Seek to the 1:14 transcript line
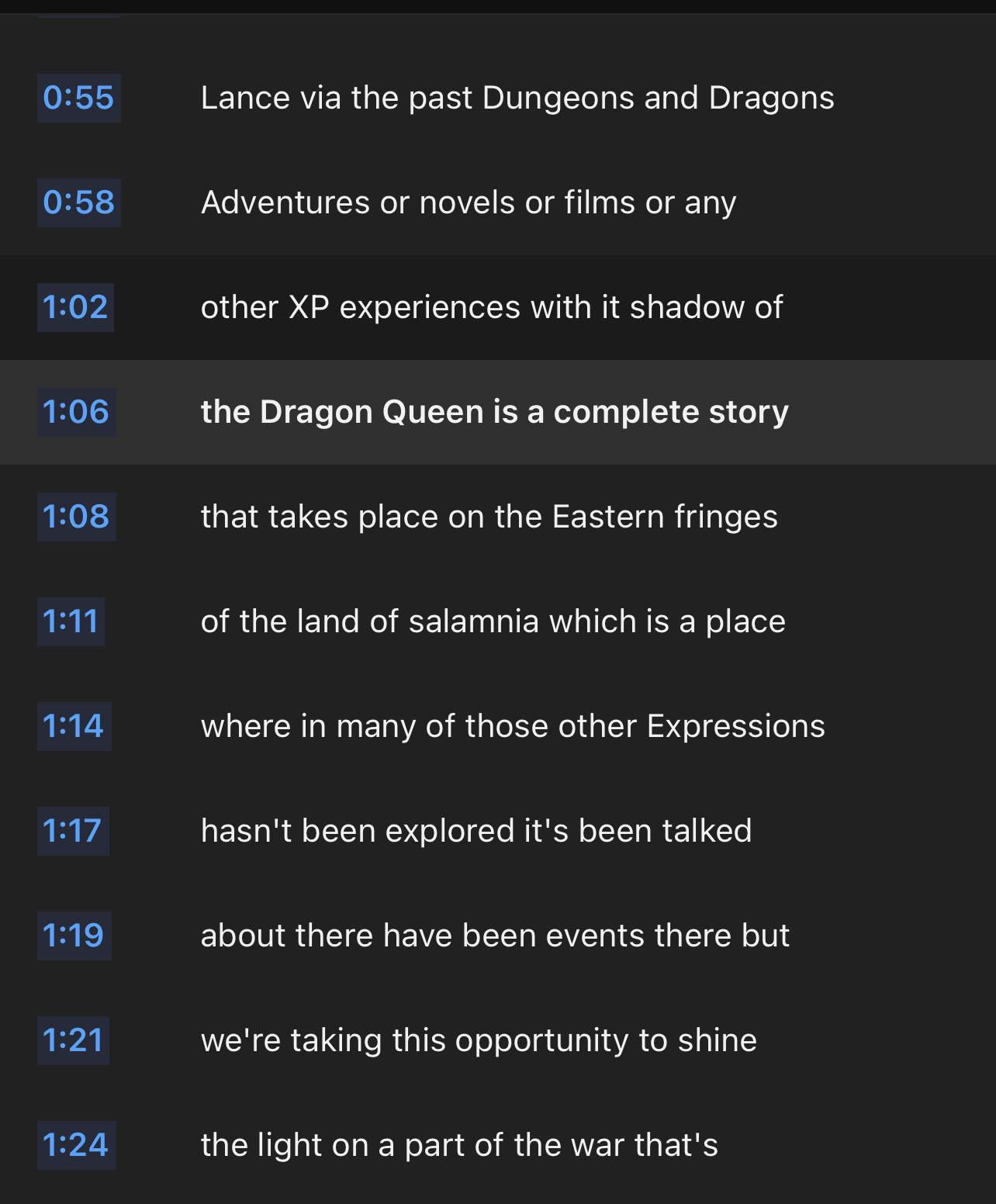This screenshot has height=1204, width=996. [74, 726]
